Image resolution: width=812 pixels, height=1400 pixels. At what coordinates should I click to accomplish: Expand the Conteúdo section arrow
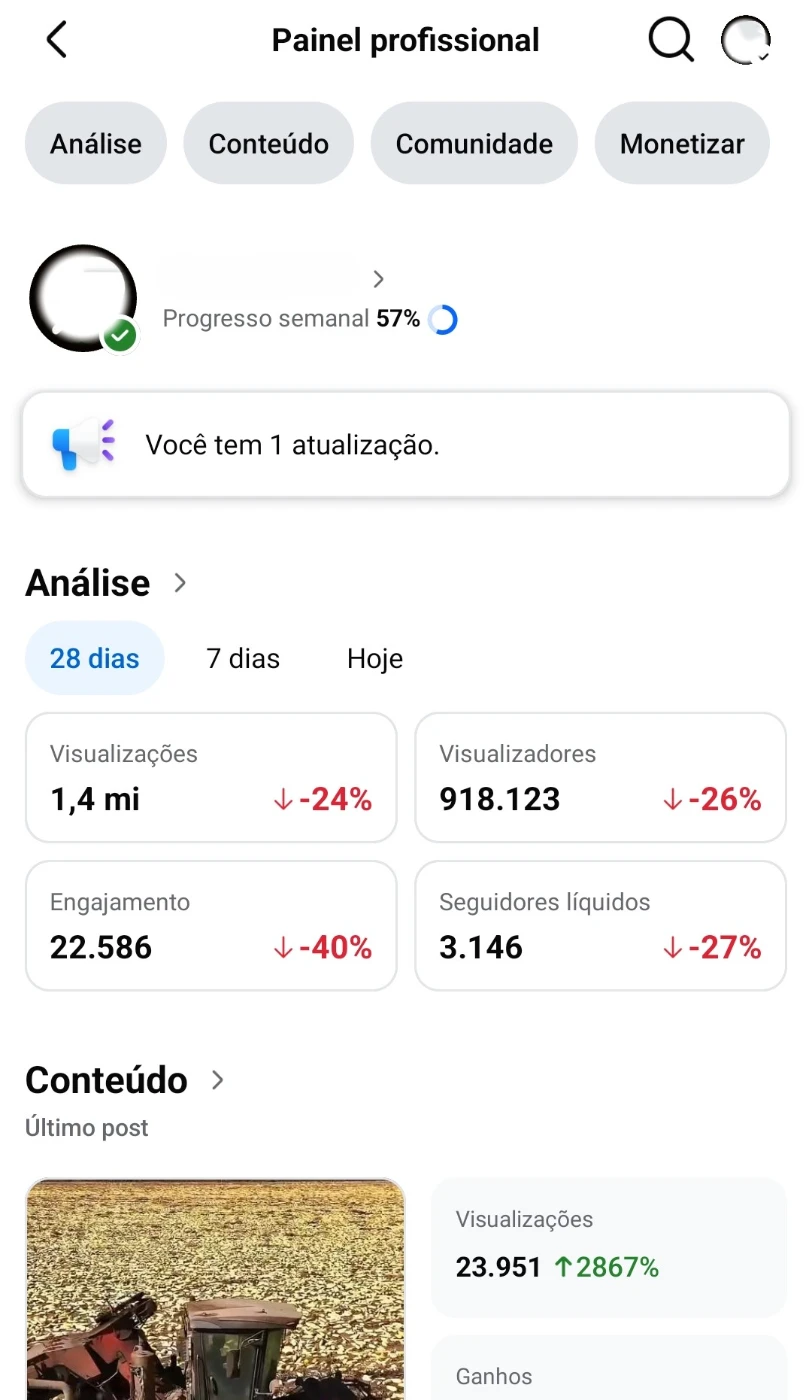(218, 1080)
